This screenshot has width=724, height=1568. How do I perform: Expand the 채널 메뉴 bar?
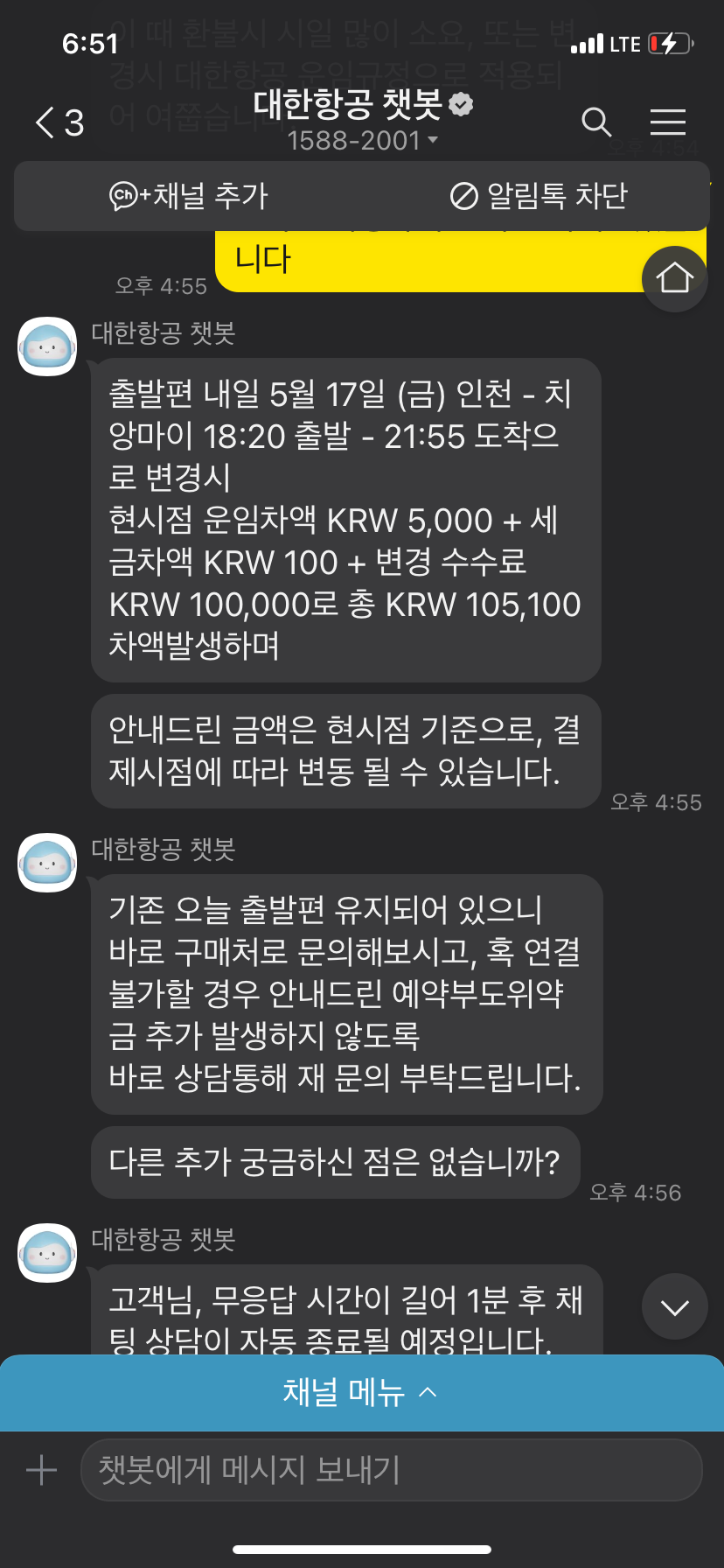(360, 1392)
